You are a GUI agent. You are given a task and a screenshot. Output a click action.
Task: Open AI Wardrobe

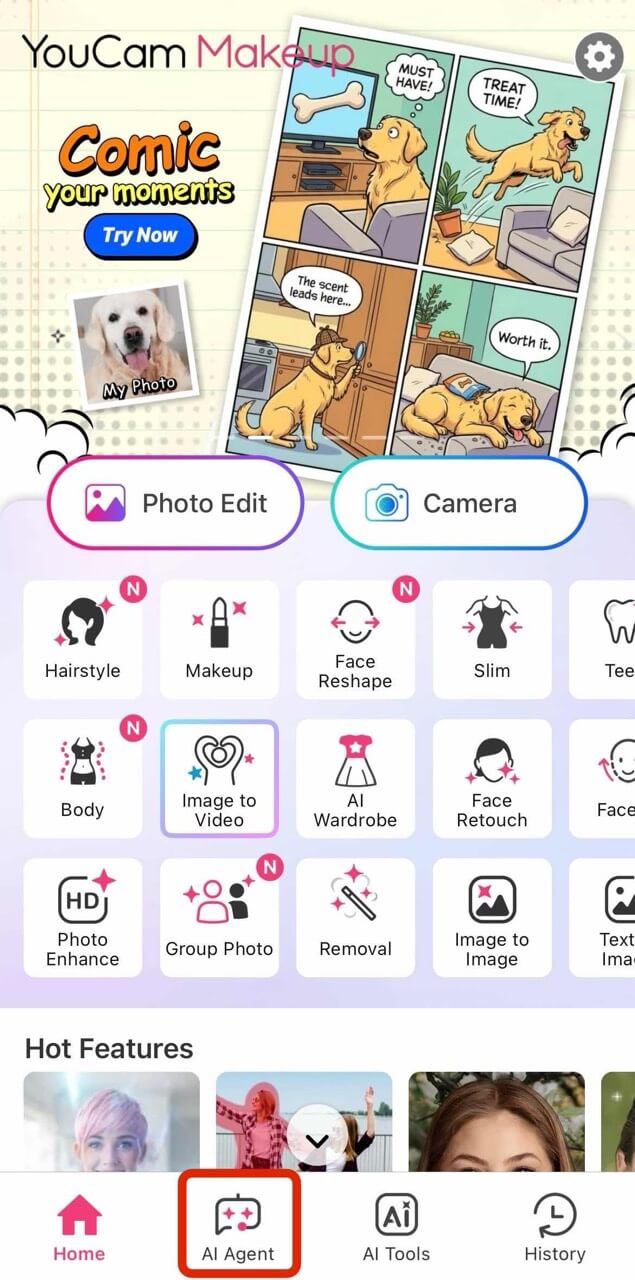355,778
